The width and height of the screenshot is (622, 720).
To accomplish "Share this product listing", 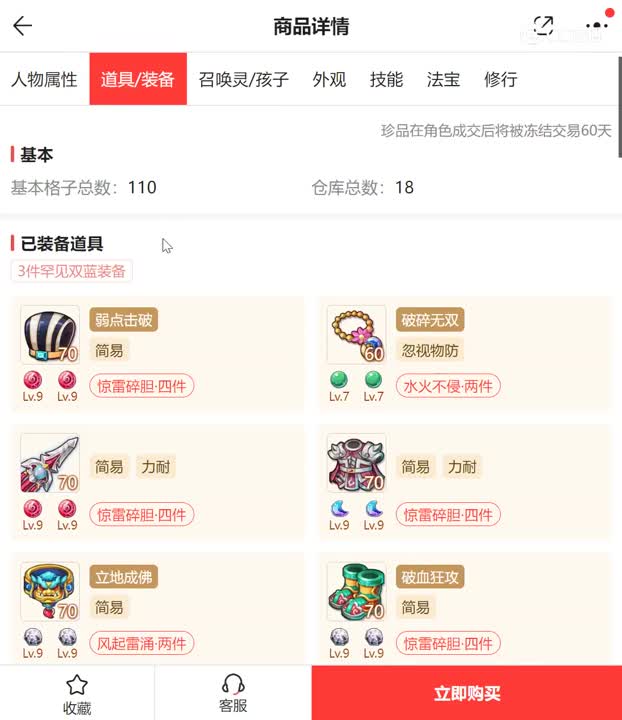I will coord(543,26).
